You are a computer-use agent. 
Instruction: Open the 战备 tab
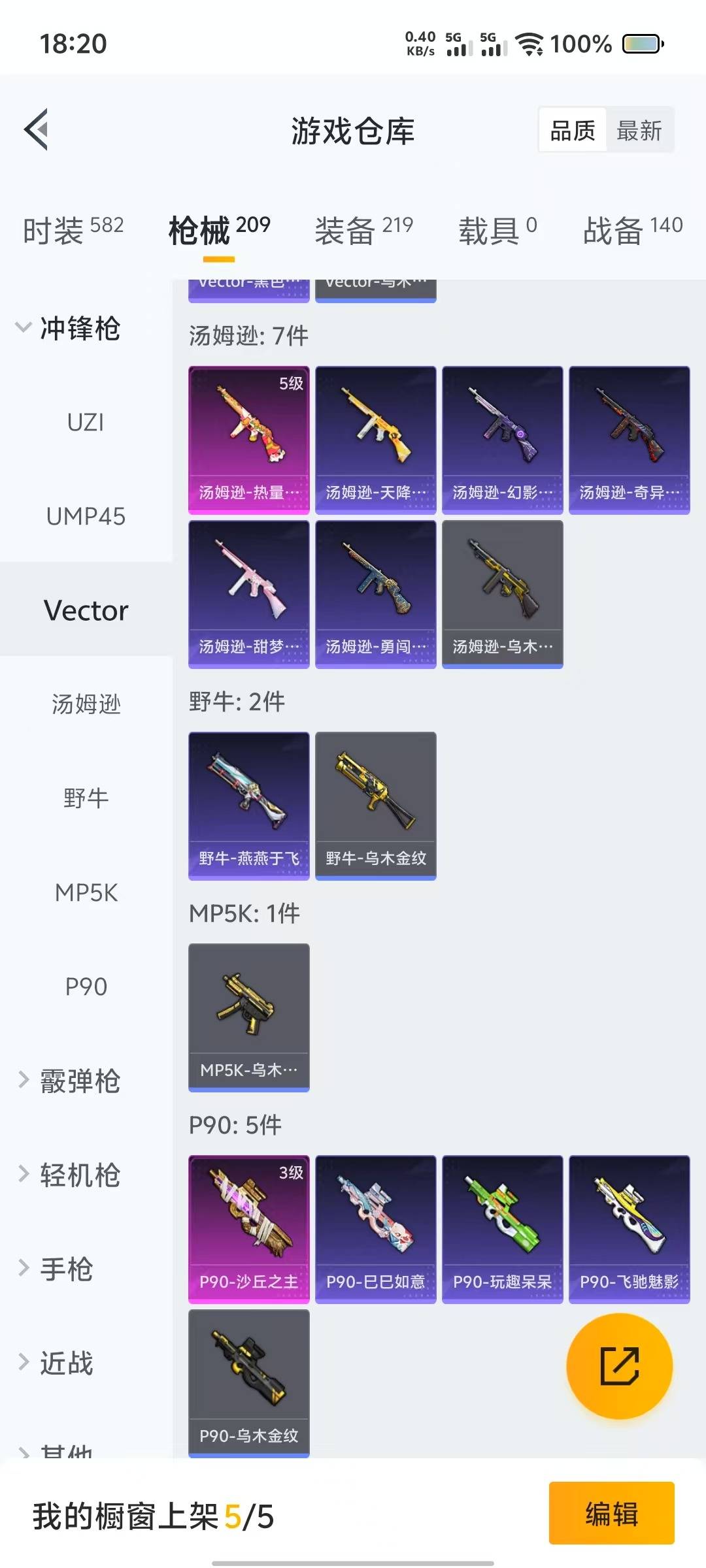633,230
